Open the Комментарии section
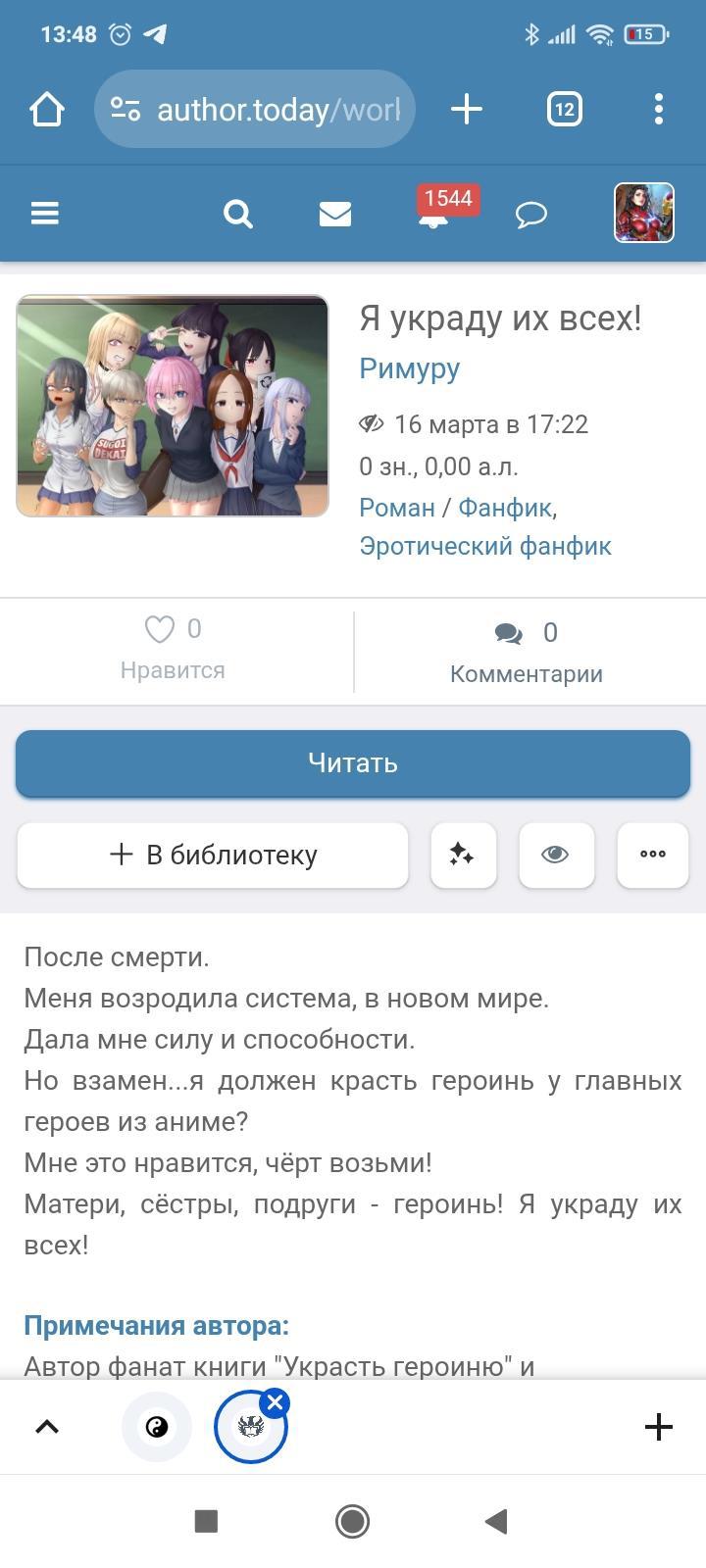Viewport: 706px width, 1568px height. click(x=526, y=651)
